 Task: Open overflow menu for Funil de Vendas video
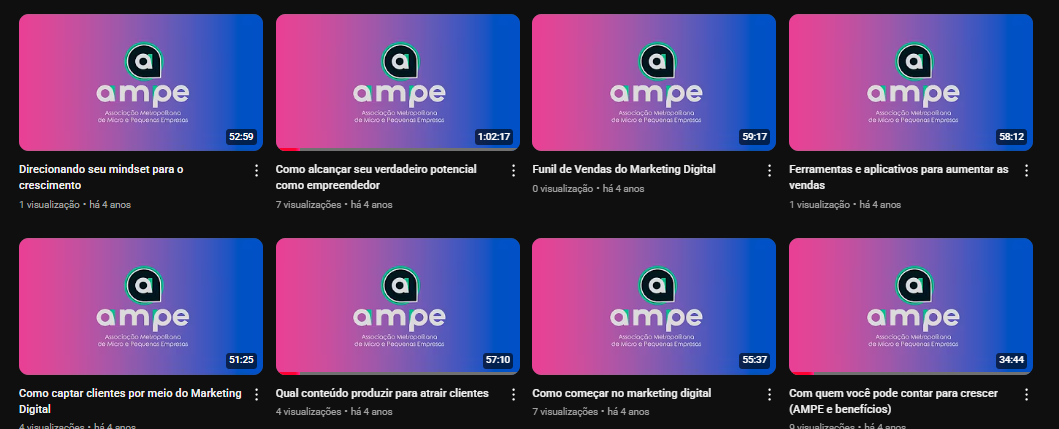(x=770, y=170)
